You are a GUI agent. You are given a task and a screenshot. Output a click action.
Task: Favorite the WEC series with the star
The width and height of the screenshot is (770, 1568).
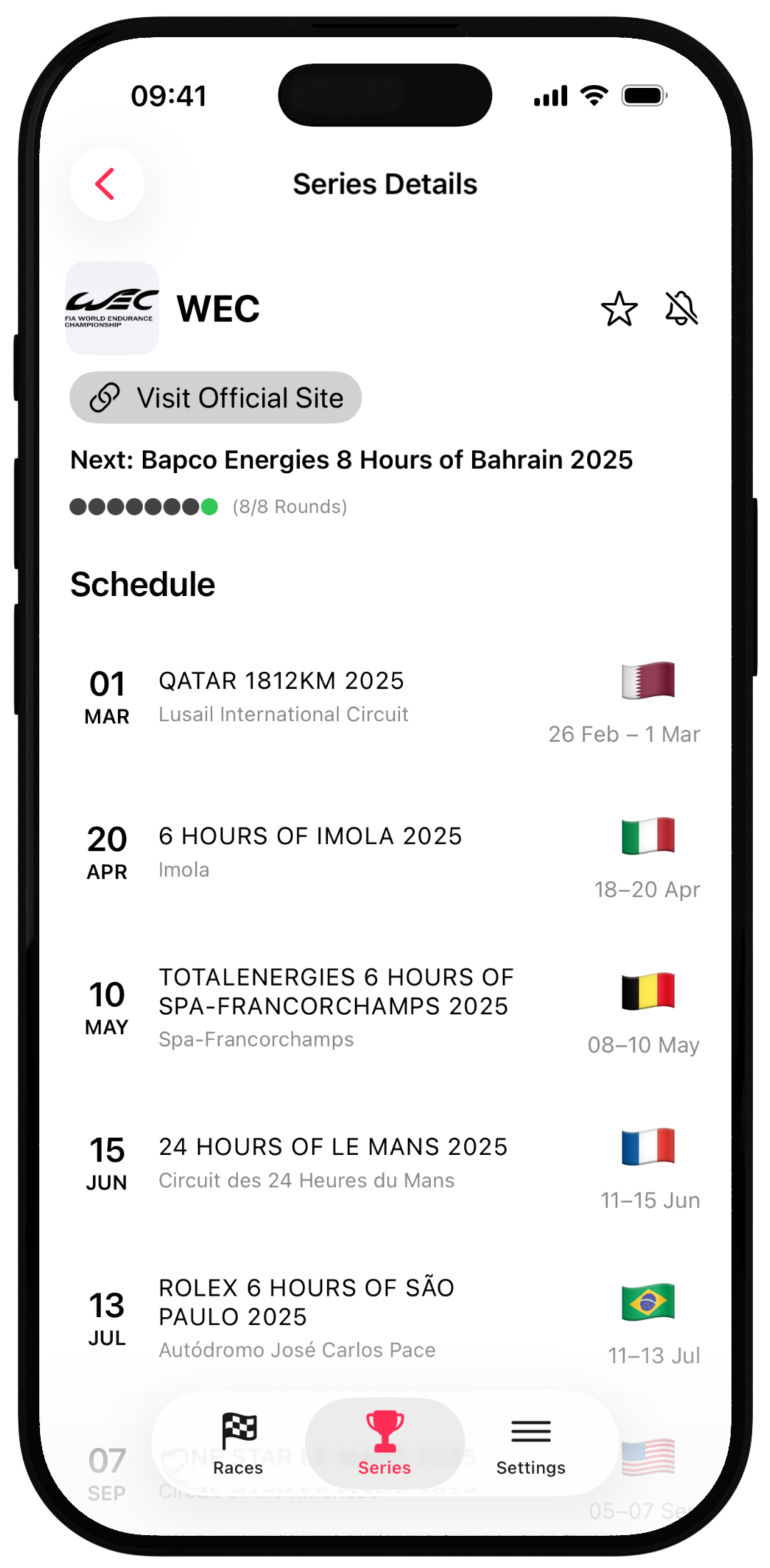(619, 309)
